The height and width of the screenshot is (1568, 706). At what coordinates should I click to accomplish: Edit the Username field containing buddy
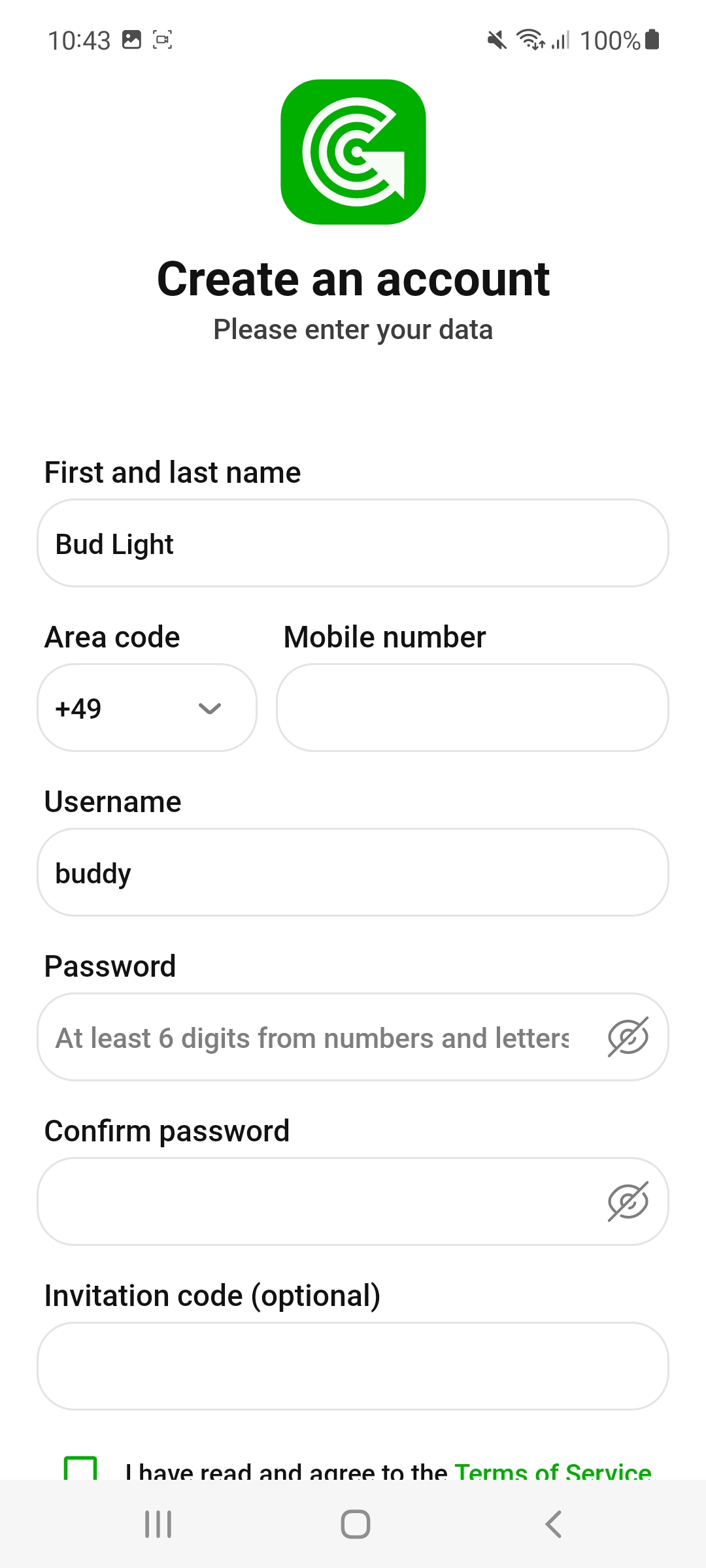pyautogui.click(x=353, y=873)
